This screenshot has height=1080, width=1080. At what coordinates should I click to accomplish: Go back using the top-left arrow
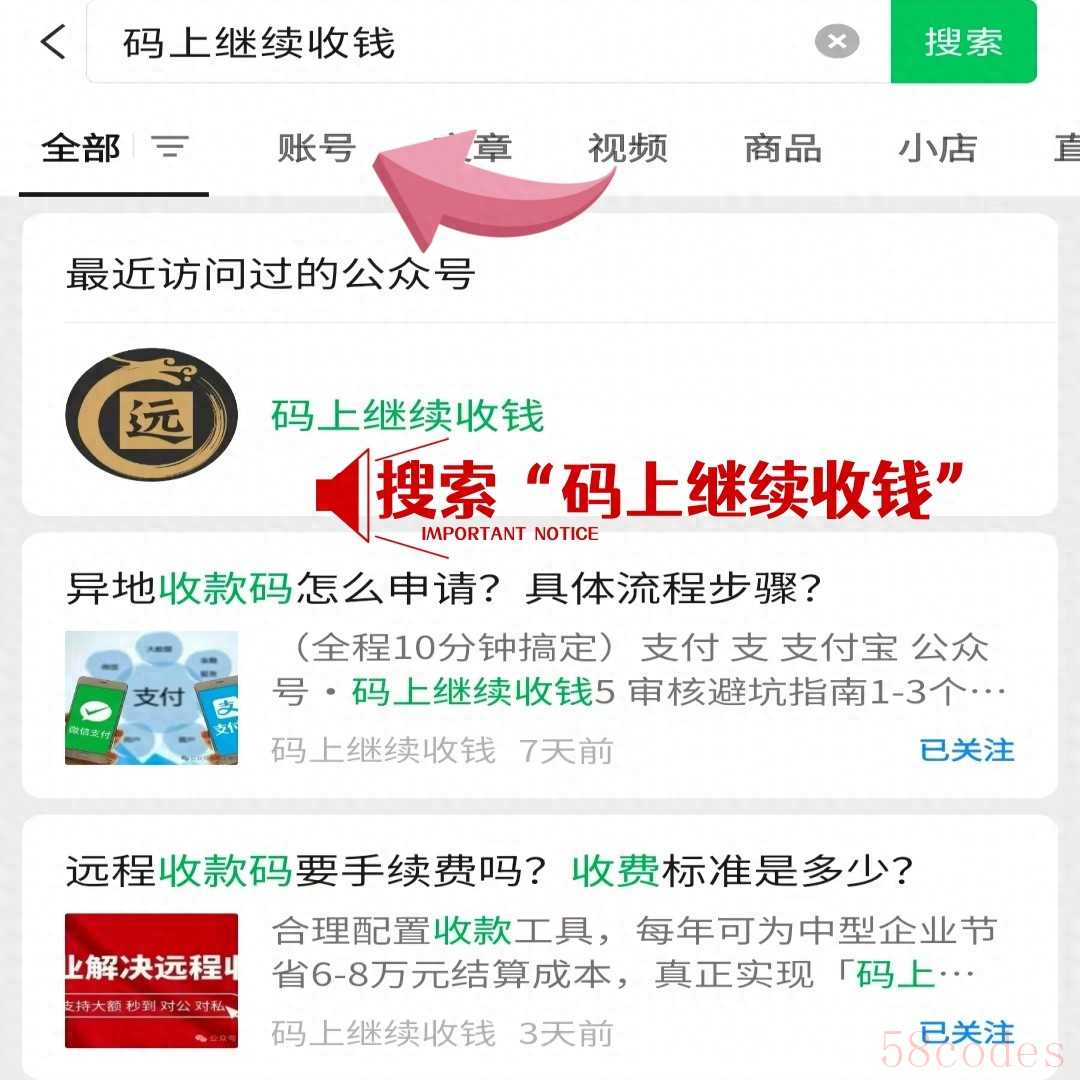(53, 42)
